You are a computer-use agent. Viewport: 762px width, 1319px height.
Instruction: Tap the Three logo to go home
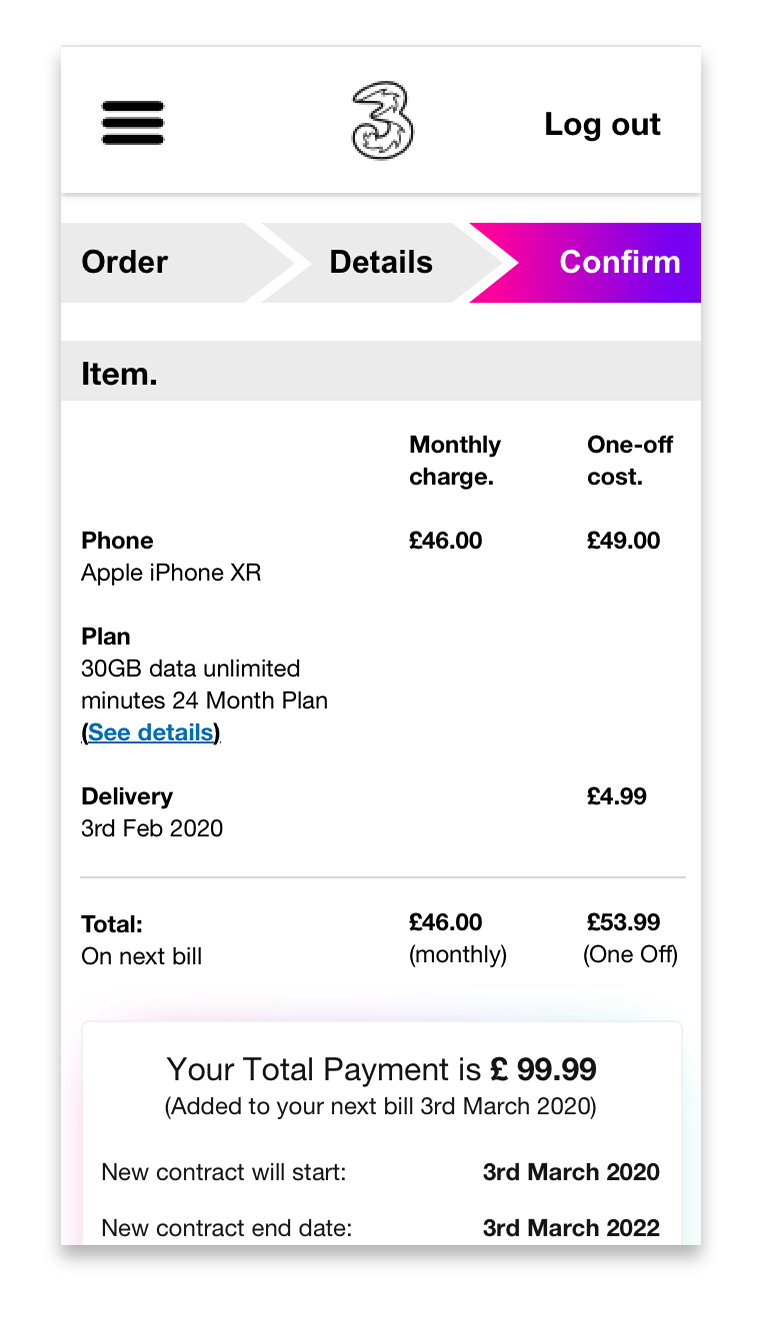click(x=381, y=122)
